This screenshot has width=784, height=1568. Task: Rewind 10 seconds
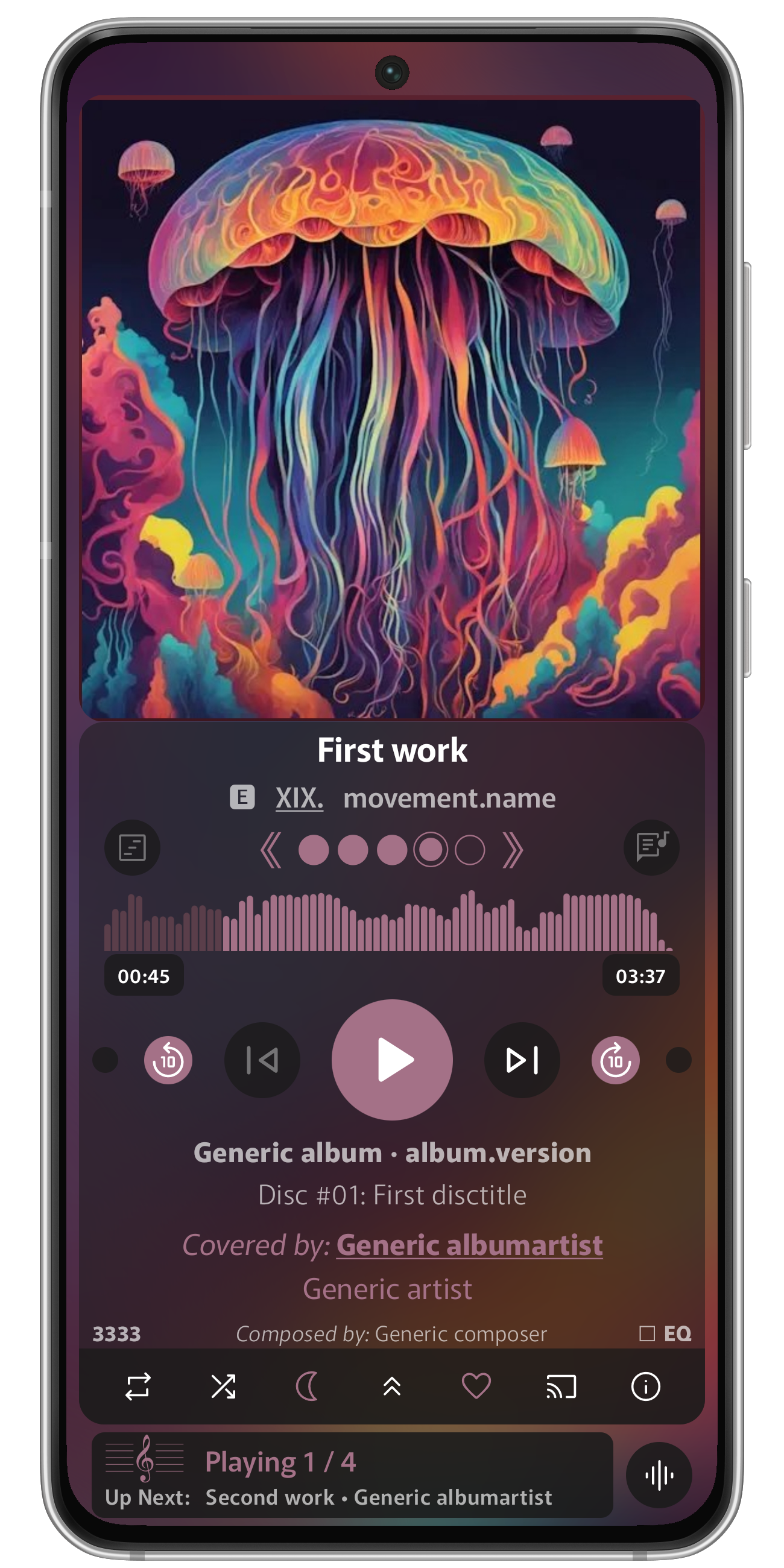tap(168, 1060)
